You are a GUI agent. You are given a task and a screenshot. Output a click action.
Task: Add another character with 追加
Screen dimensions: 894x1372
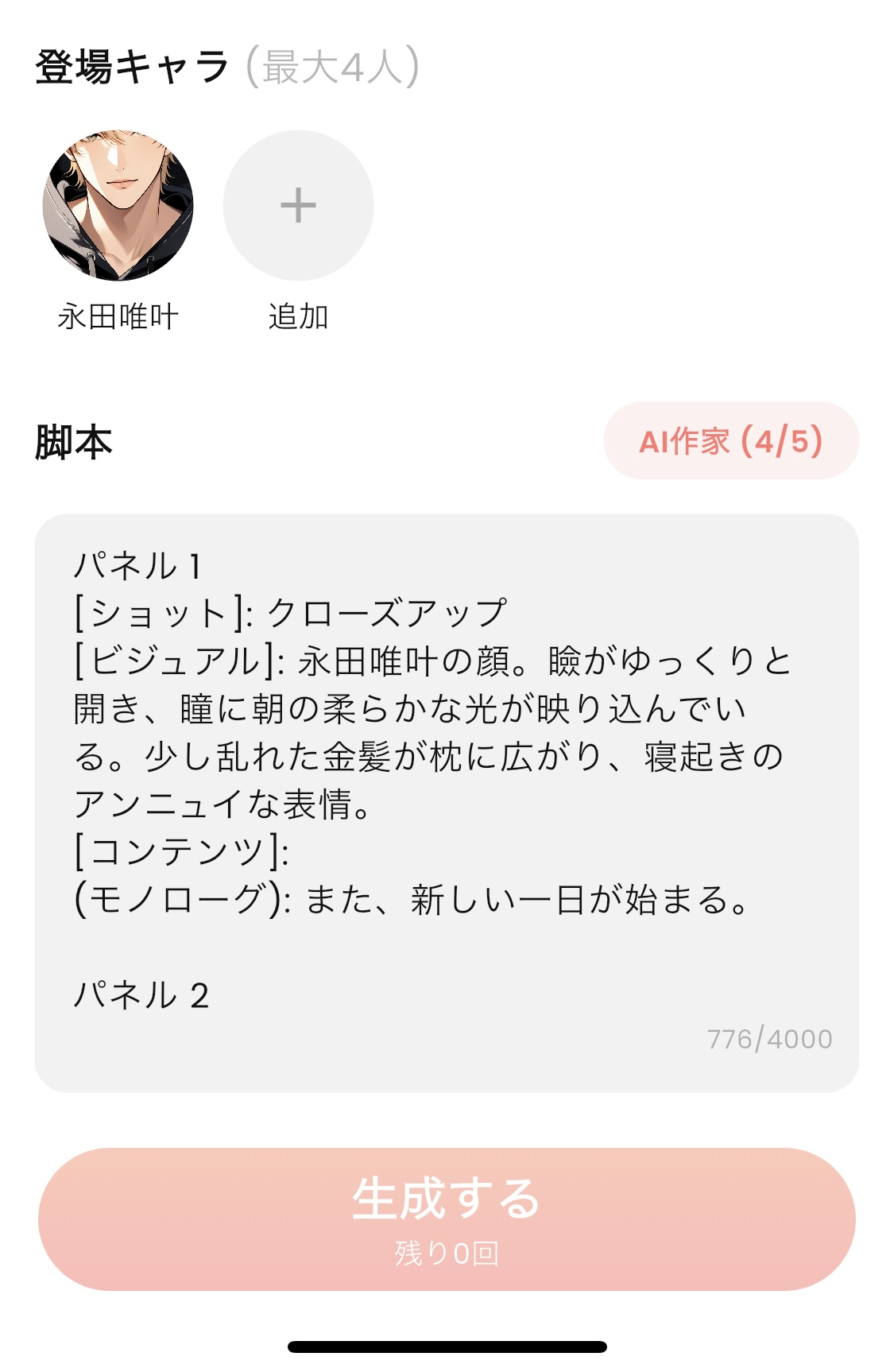pyautogui.click(x=298, y=206)
